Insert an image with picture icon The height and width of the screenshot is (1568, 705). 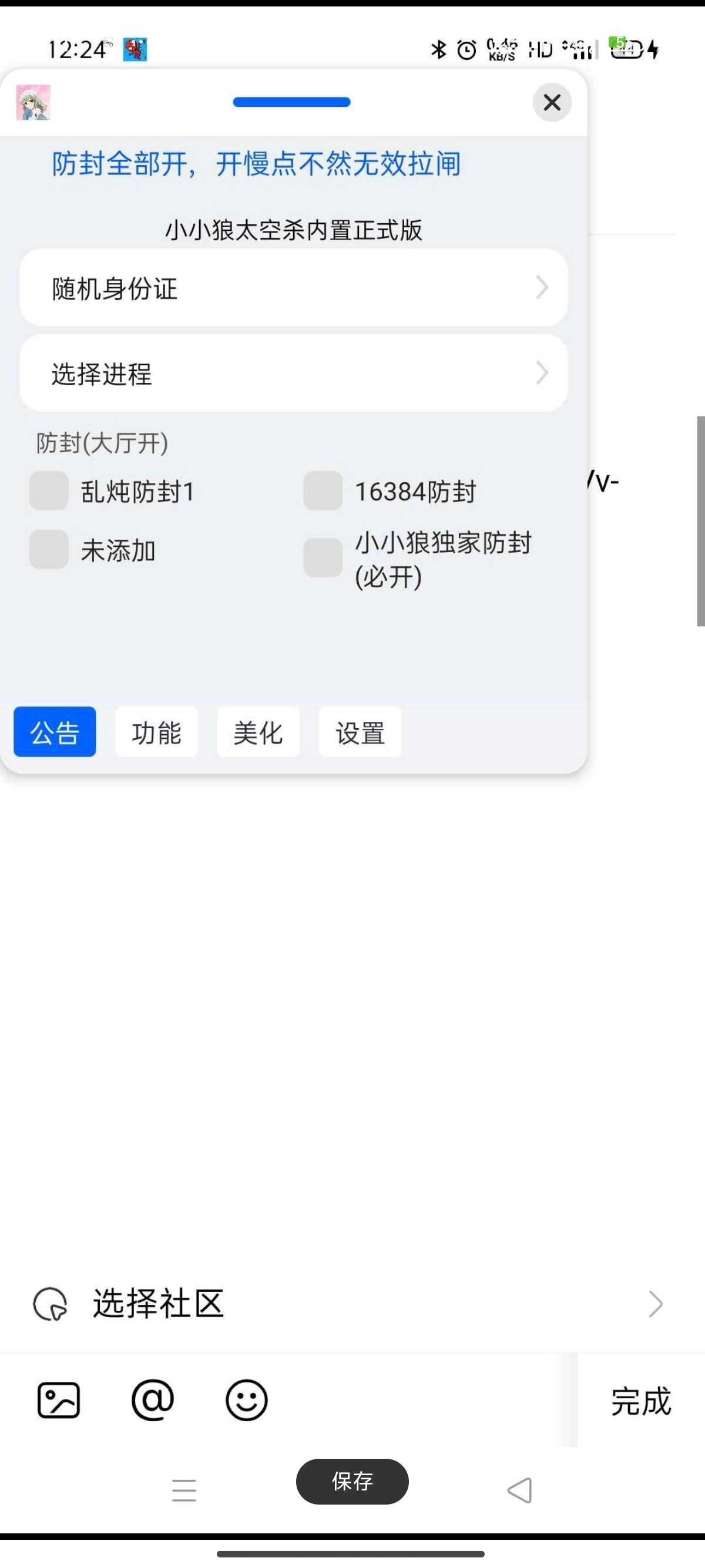click(59, 1400)
